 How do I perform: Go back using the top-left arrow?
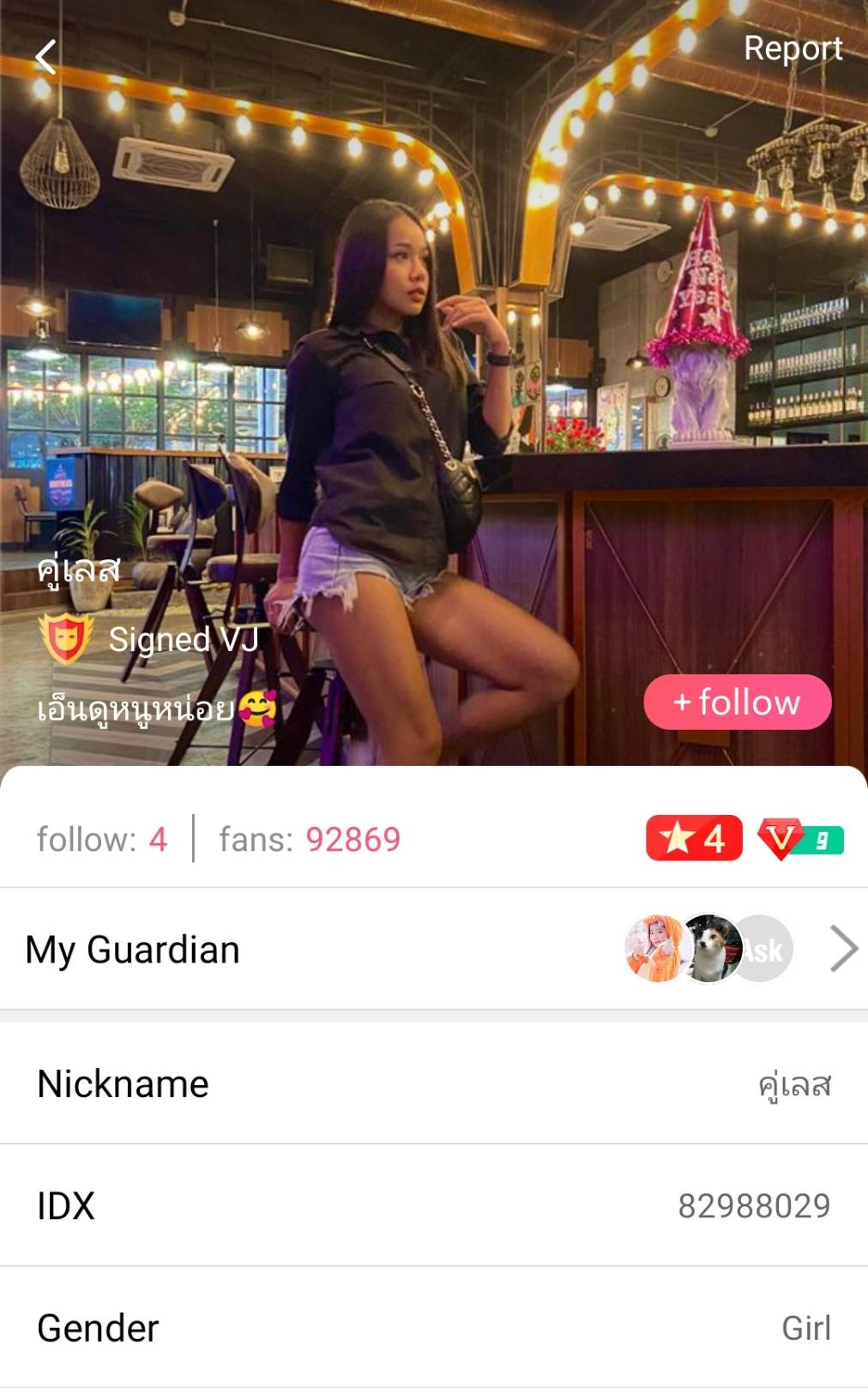point(45,57)
